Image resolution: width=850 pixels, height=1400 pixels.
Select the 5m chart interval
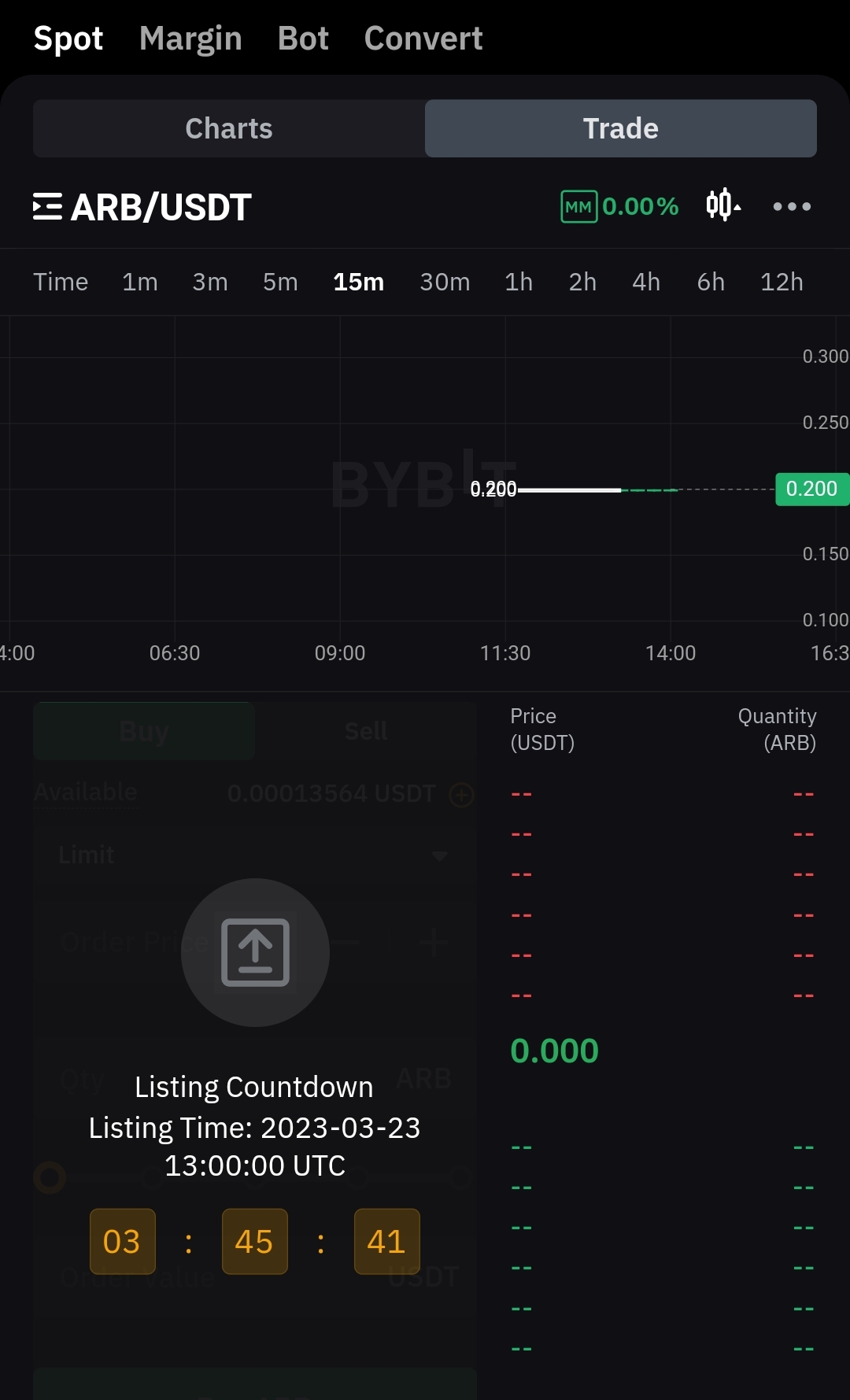[280, 282]
